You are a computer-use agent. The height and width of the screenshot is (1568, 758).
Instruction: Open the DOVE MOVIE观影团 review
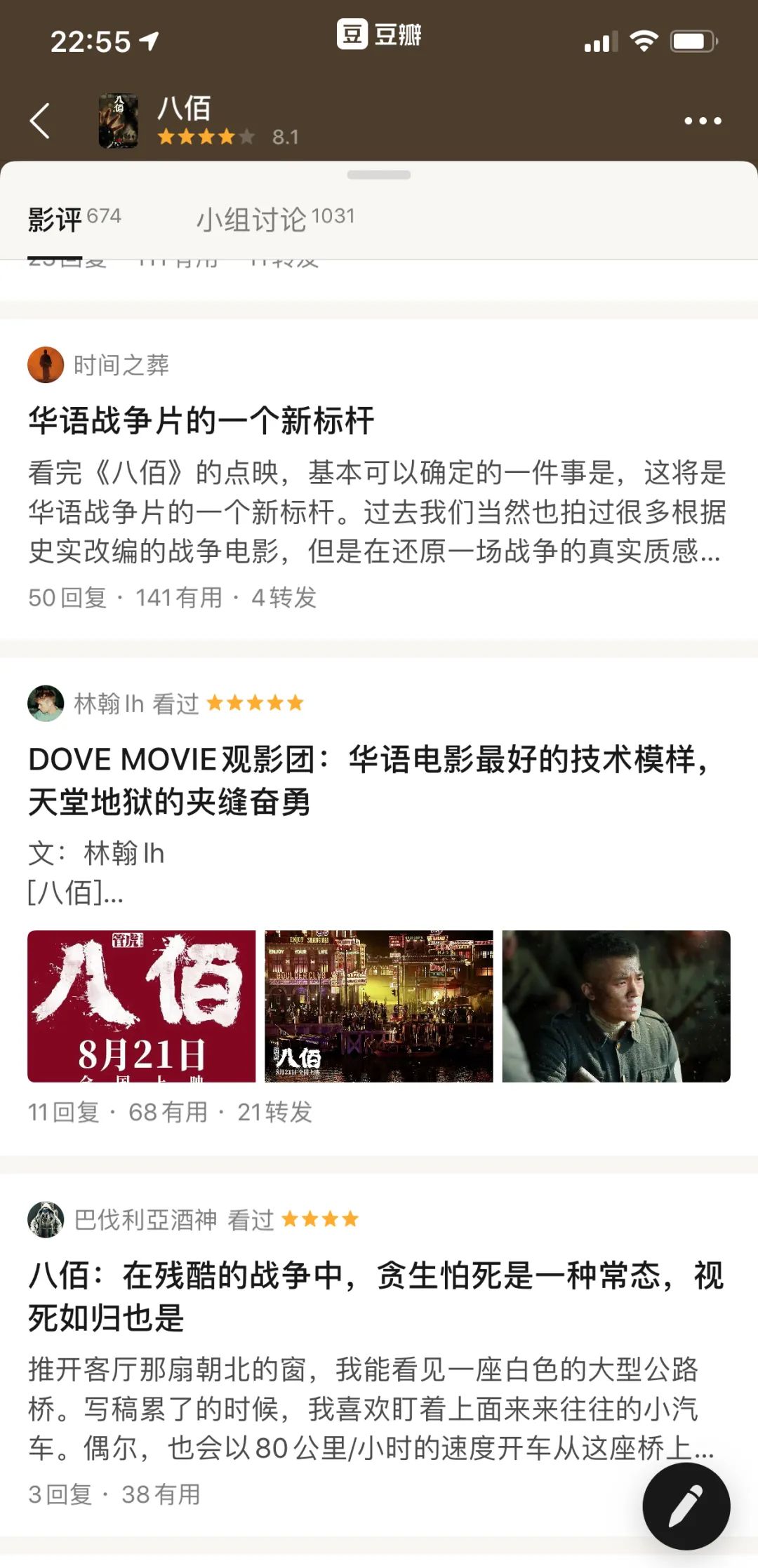[x=368, y=780]
